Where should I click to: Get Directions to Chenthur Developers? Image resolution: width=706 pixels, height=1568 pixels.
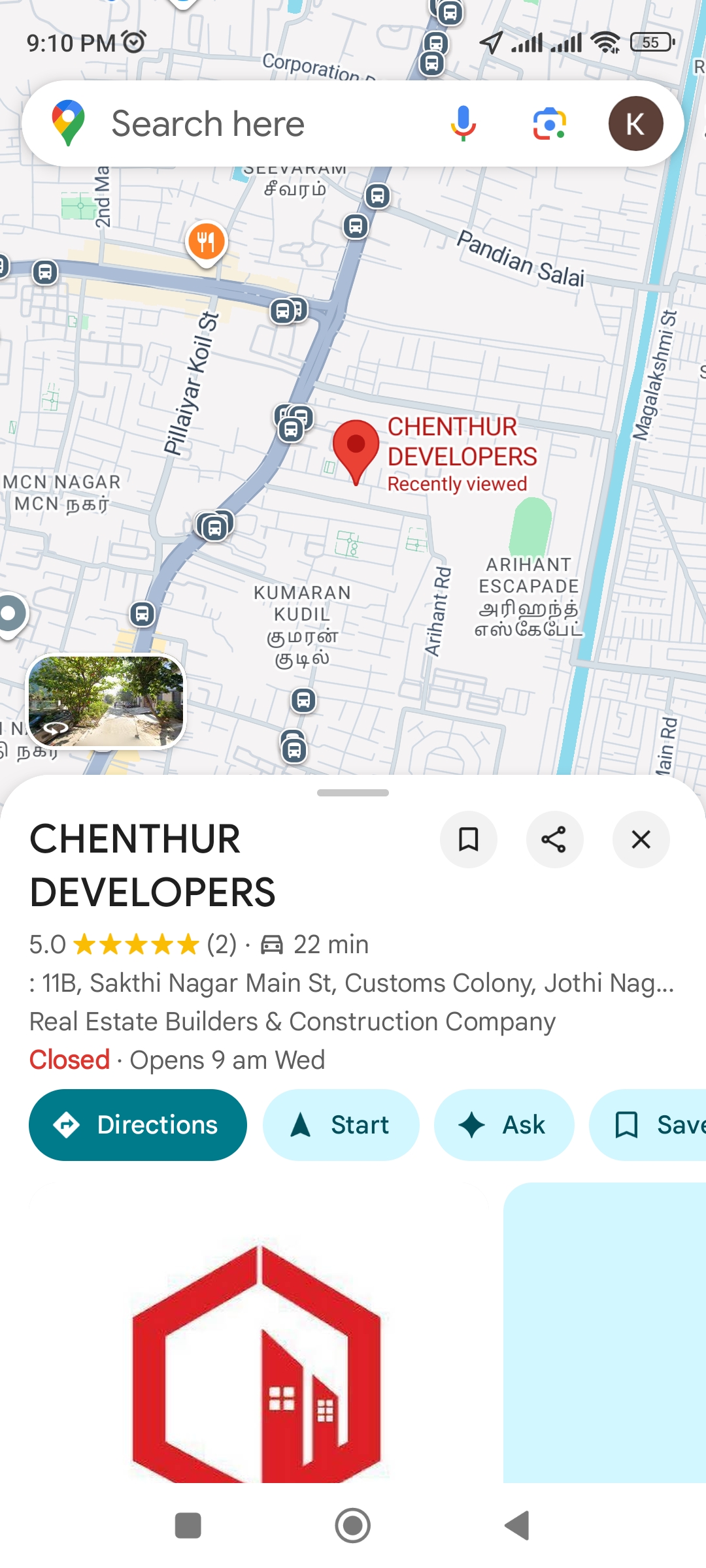click(138, 1125)
